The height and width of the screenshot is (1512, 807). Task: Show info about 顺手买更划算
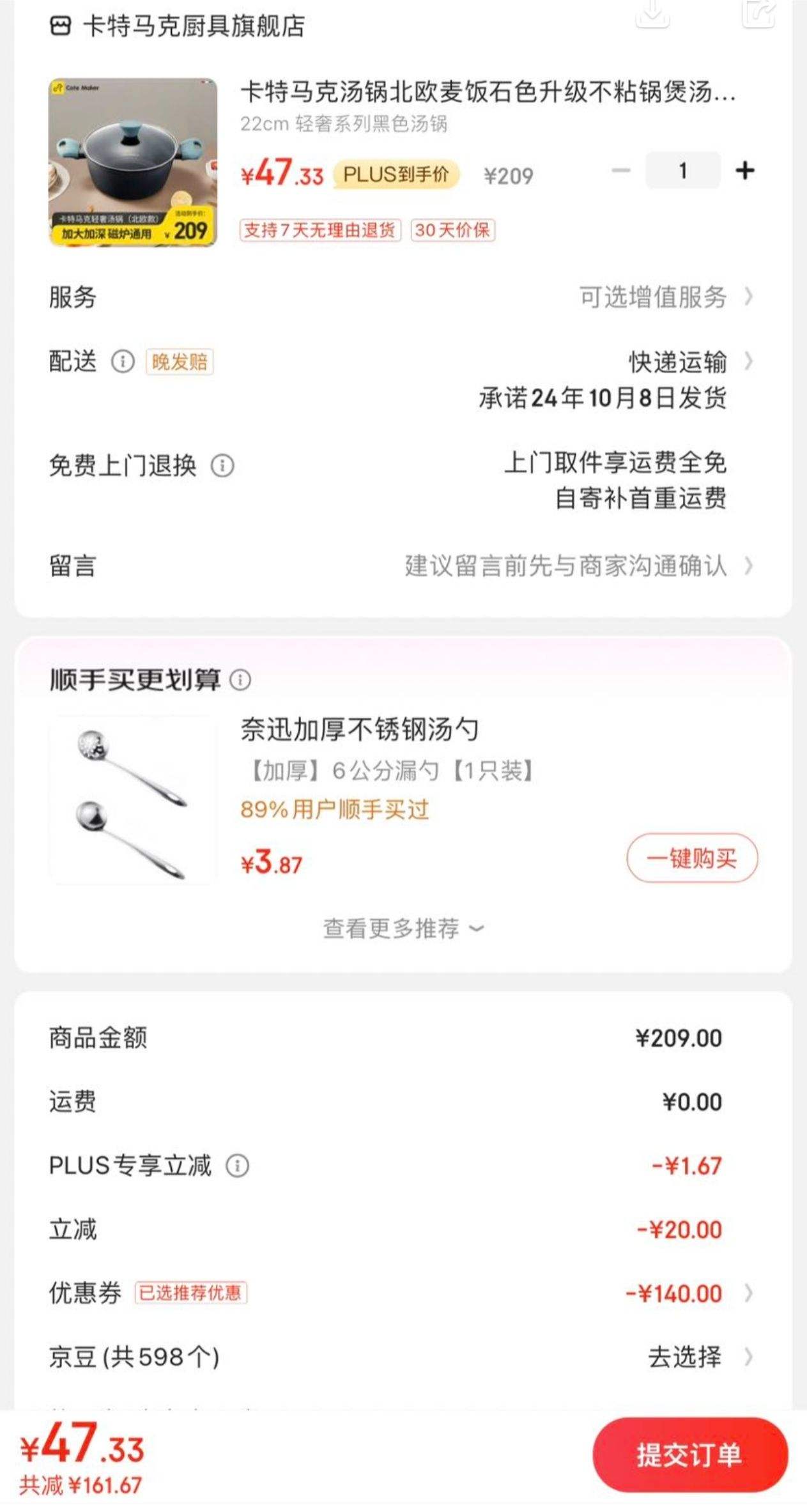pos(240,679)
